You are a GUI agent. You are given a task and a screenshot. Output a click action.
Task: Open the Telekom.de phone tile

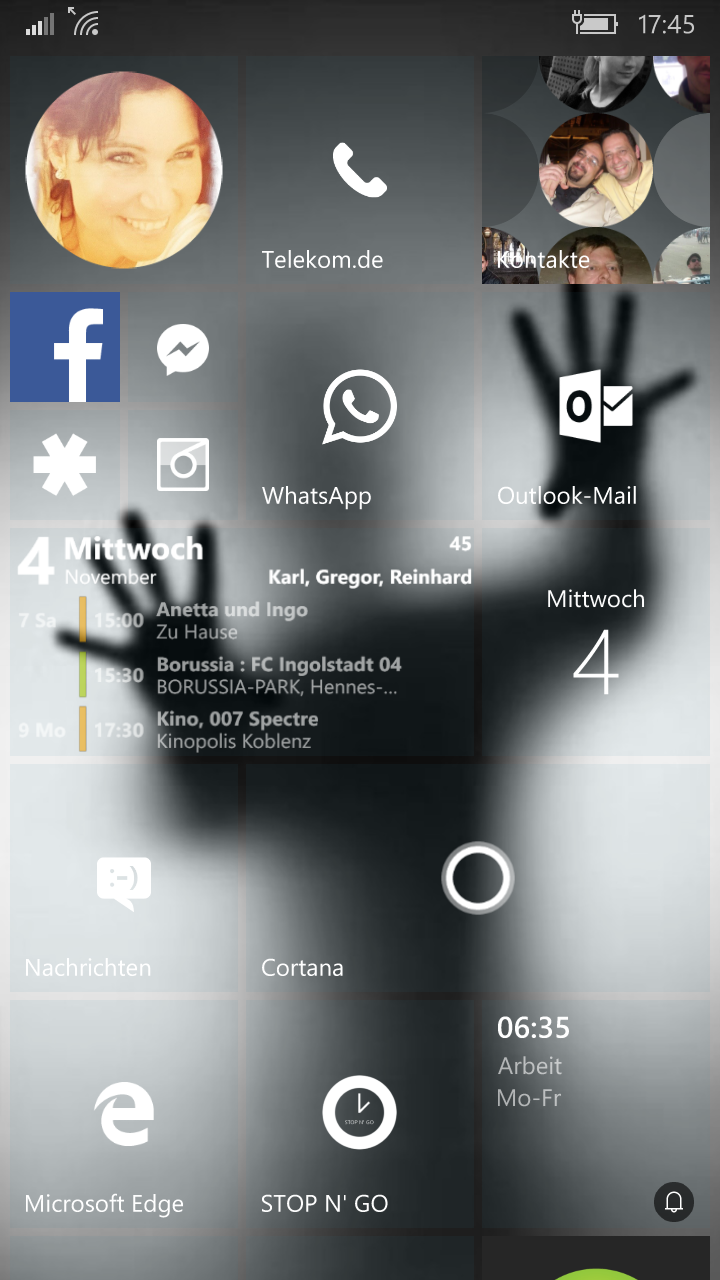360,170
